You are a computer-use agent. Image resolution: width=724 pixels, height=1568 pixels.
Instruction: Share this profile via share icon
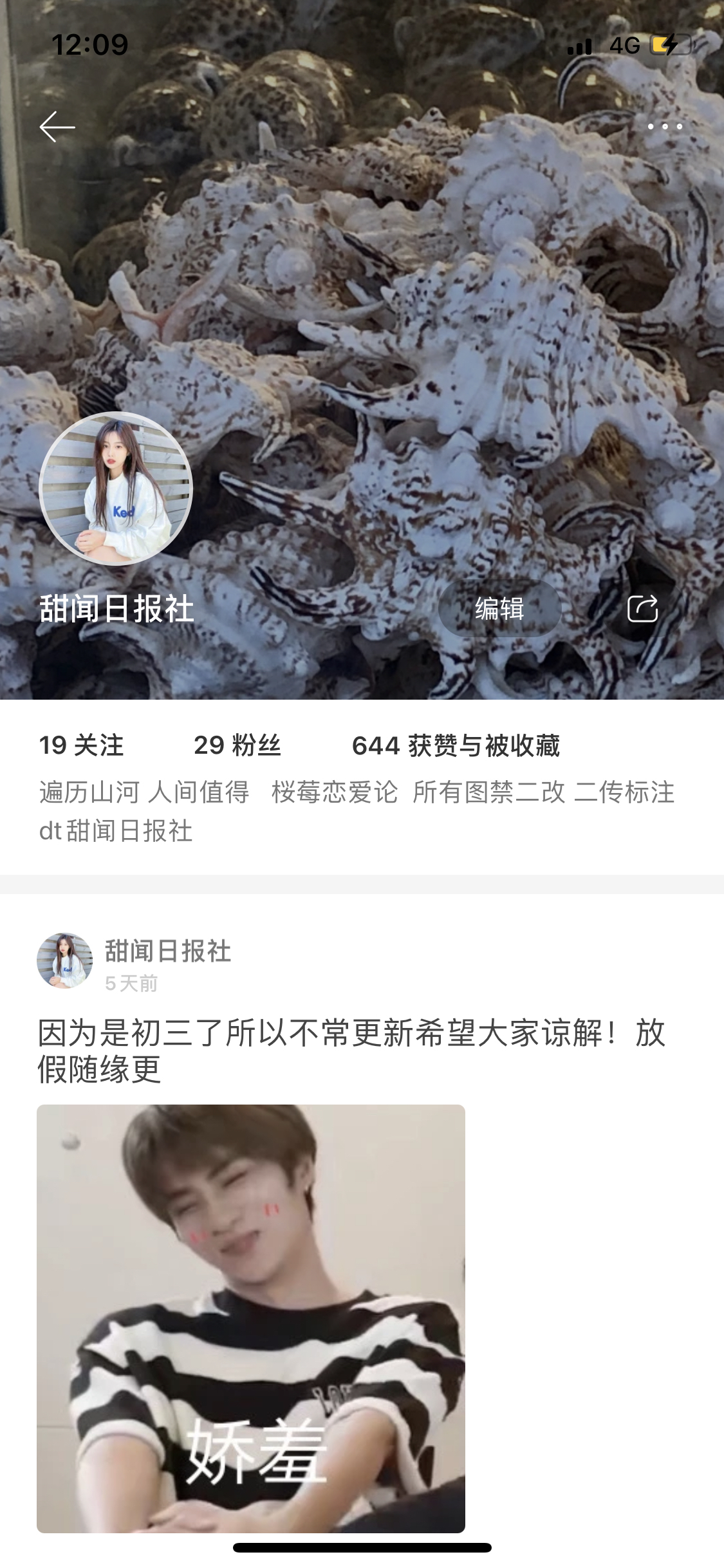tap(642, 609)
